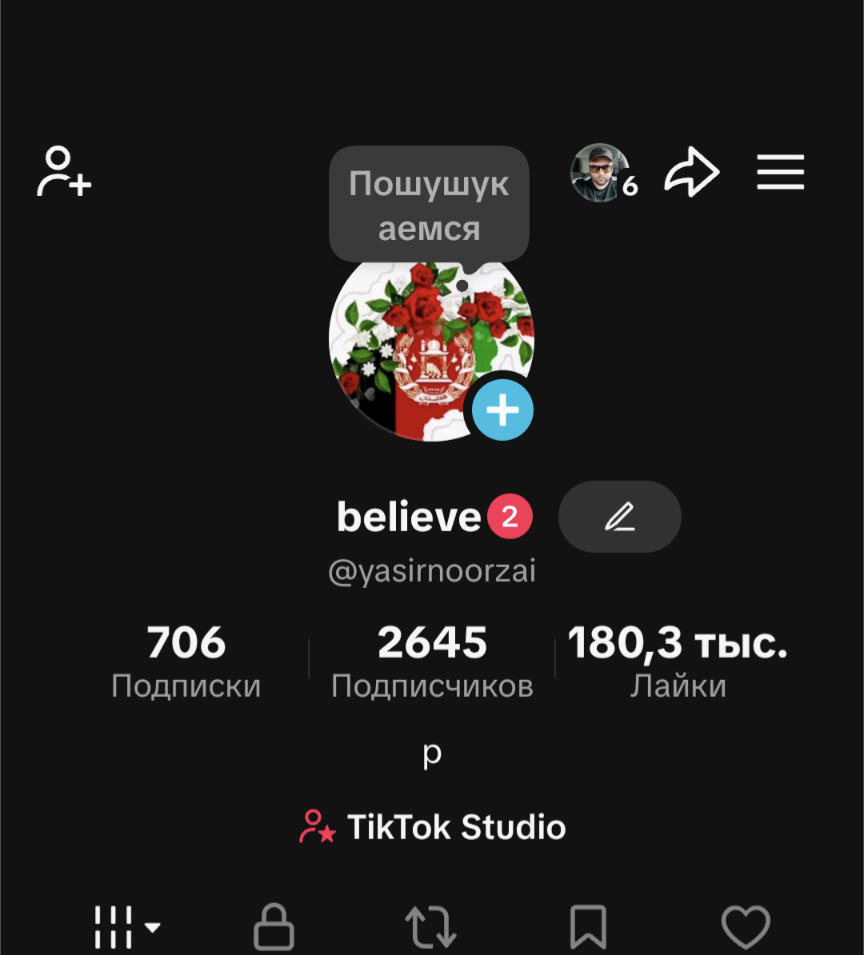864x955 pixels.
Task: Open the friend's story thumbnail with badge 6
Action: 600,171
